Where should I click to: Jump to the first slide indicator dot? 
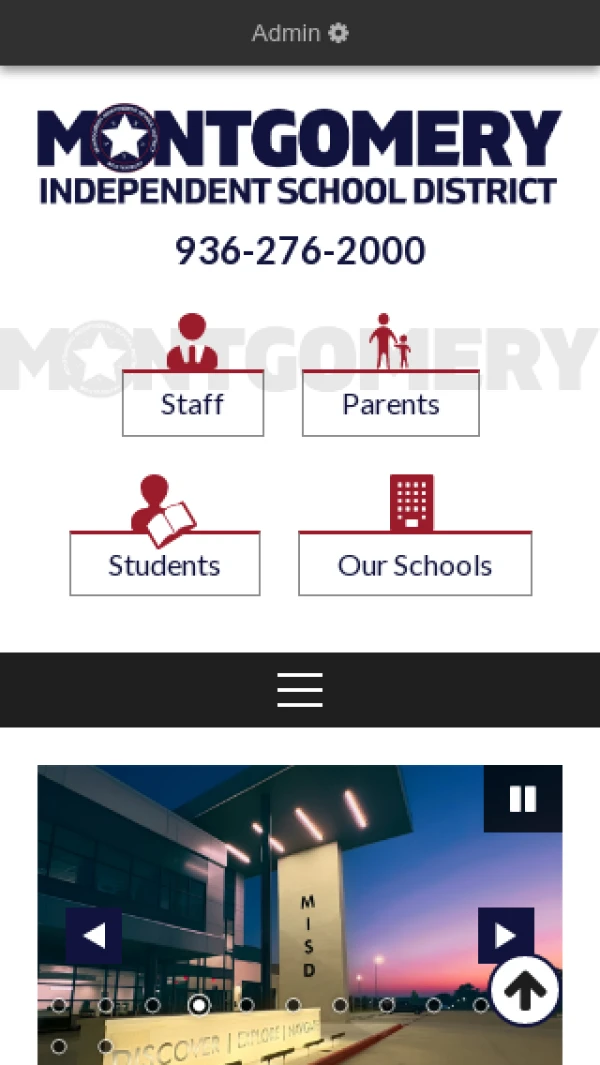click(59, 1005)
